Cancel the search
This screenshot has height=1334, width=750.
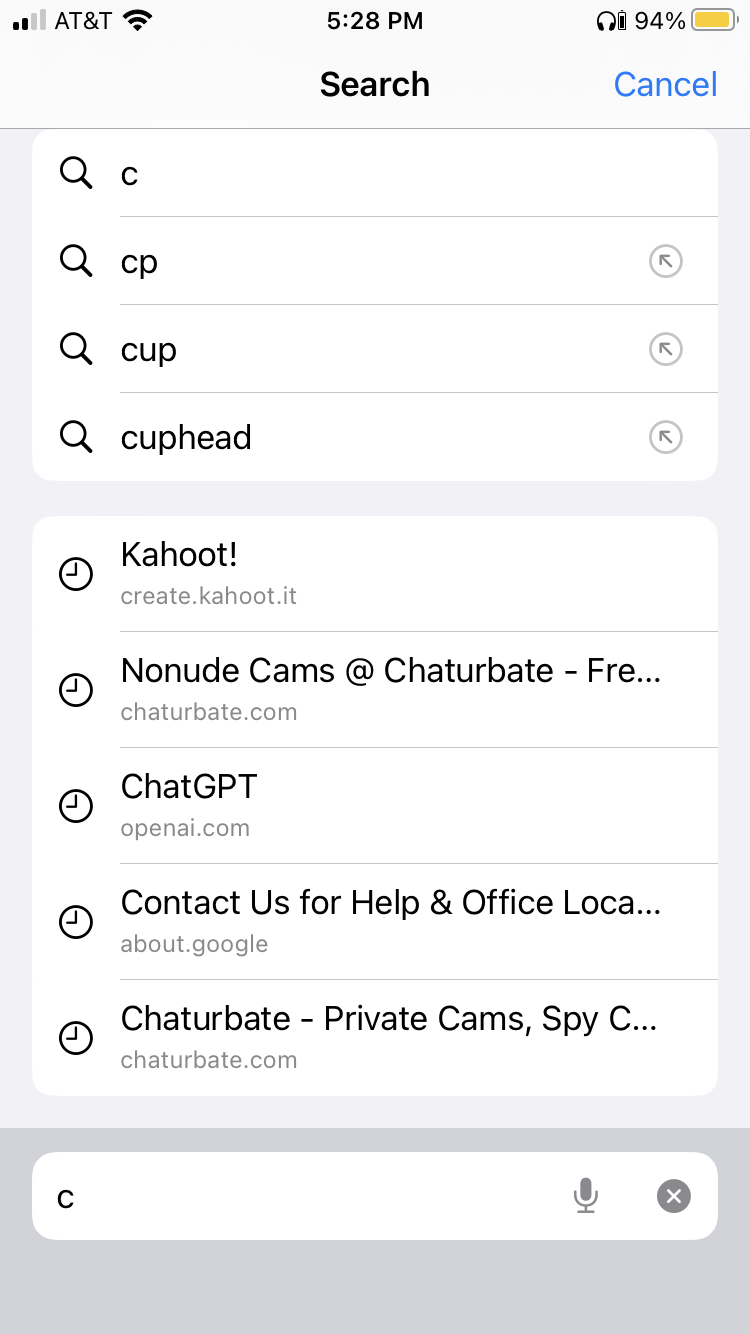coord(665,84)
